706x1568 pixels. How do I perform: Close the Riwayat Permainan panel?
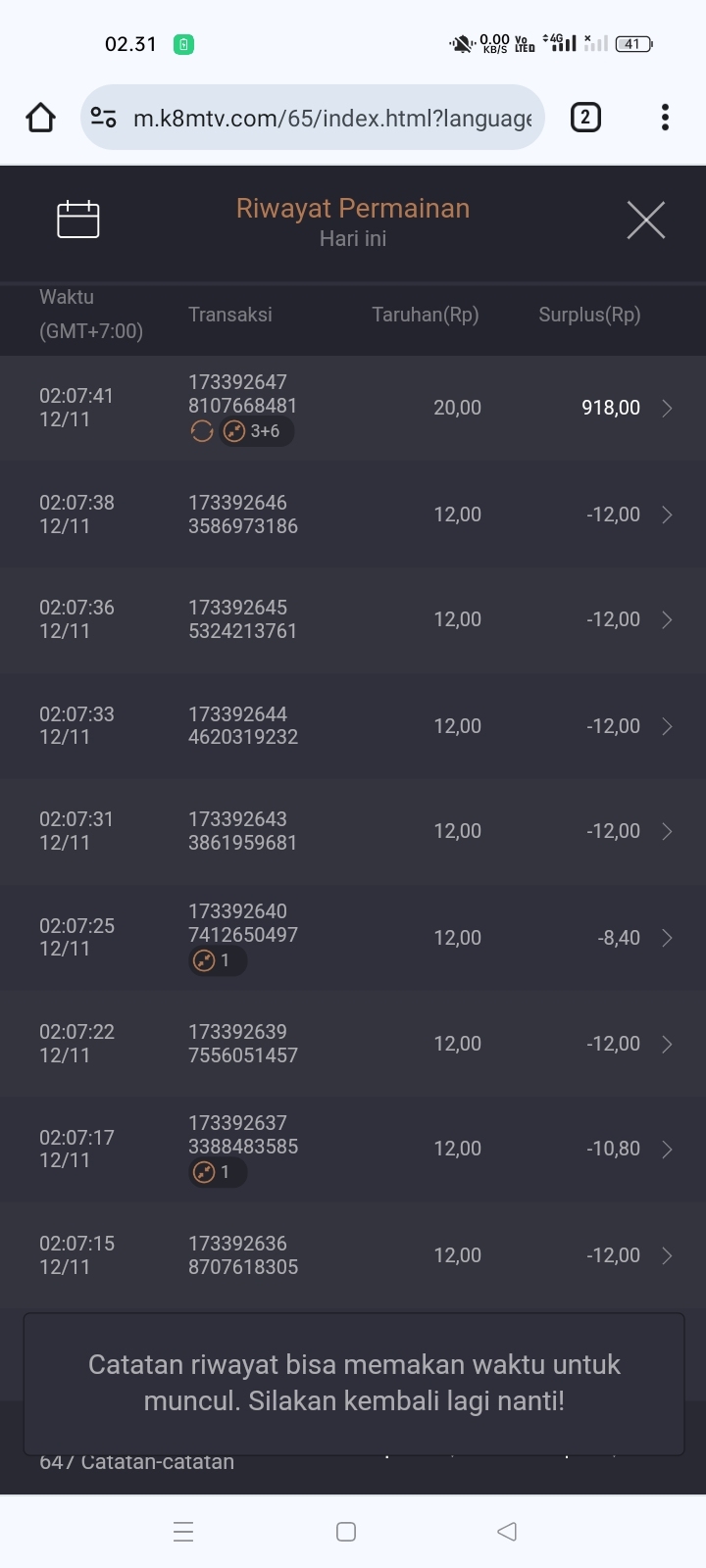pyautogui.click(x=645, y=220)
